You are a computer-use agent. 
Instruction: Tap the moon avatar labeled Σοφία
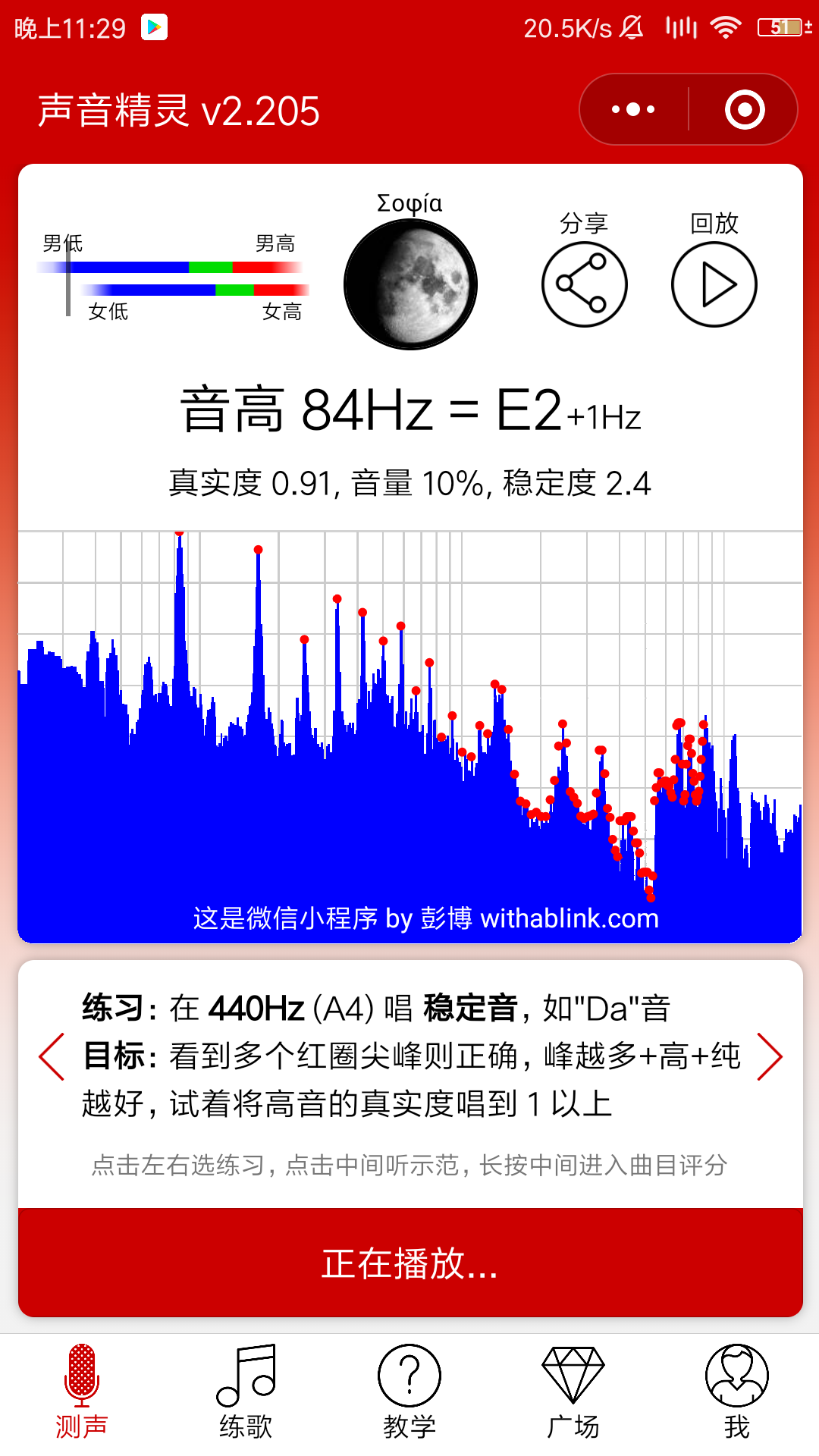[x=410, y=284]
